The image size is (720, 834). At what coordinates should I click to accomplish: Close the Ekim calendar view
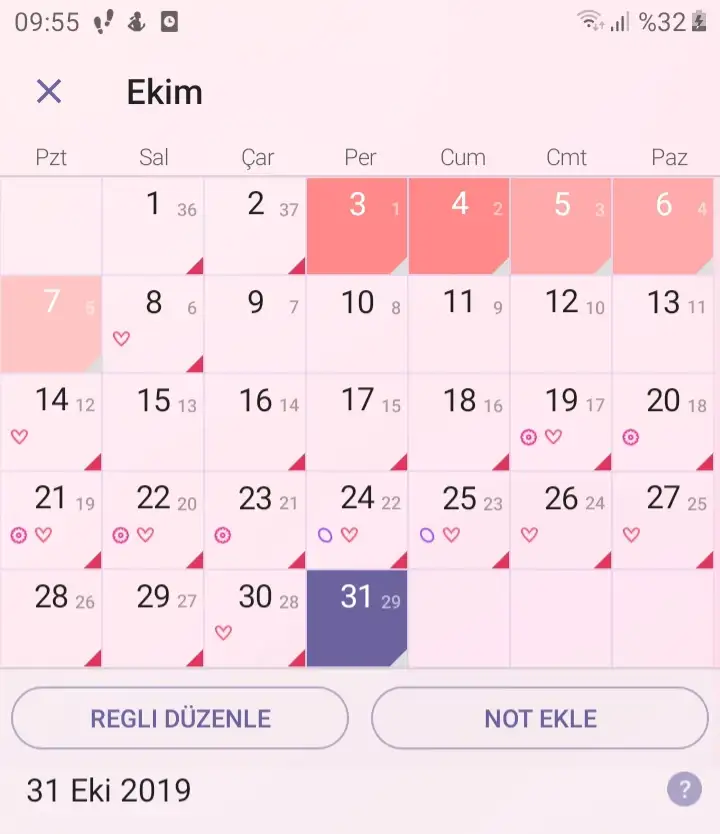(x=49, y=92)
